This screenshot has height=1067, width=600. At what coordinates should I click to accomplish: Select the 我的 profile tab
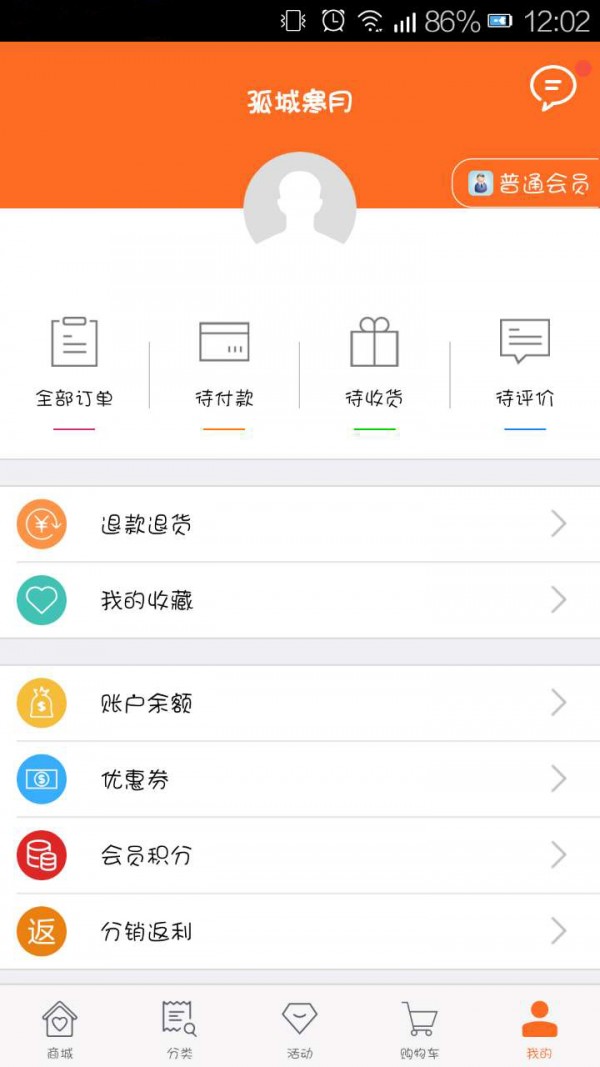[539, 1029]
